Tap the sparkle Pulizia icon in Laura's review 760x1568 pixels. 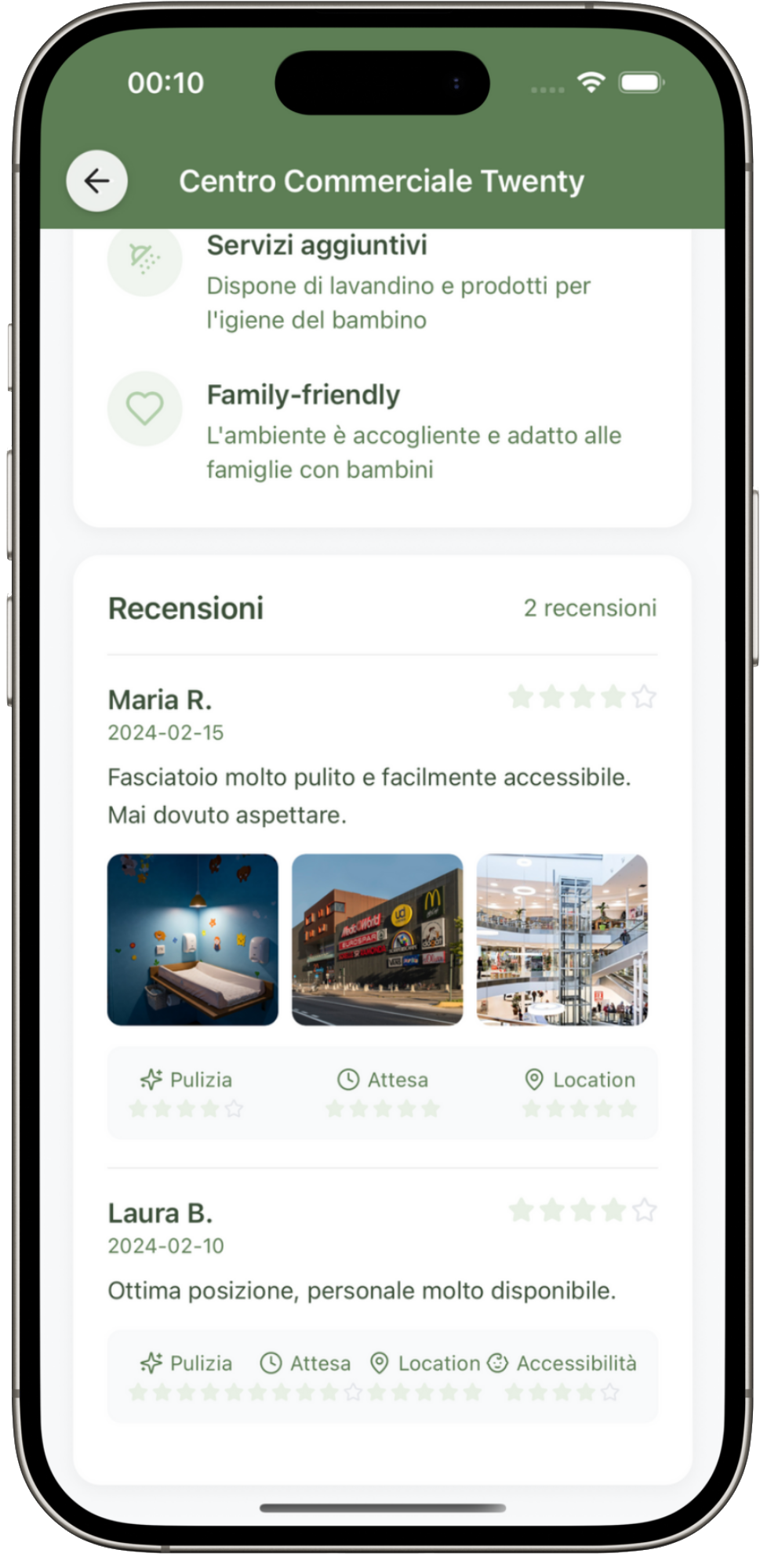[x=151, y=1363]
